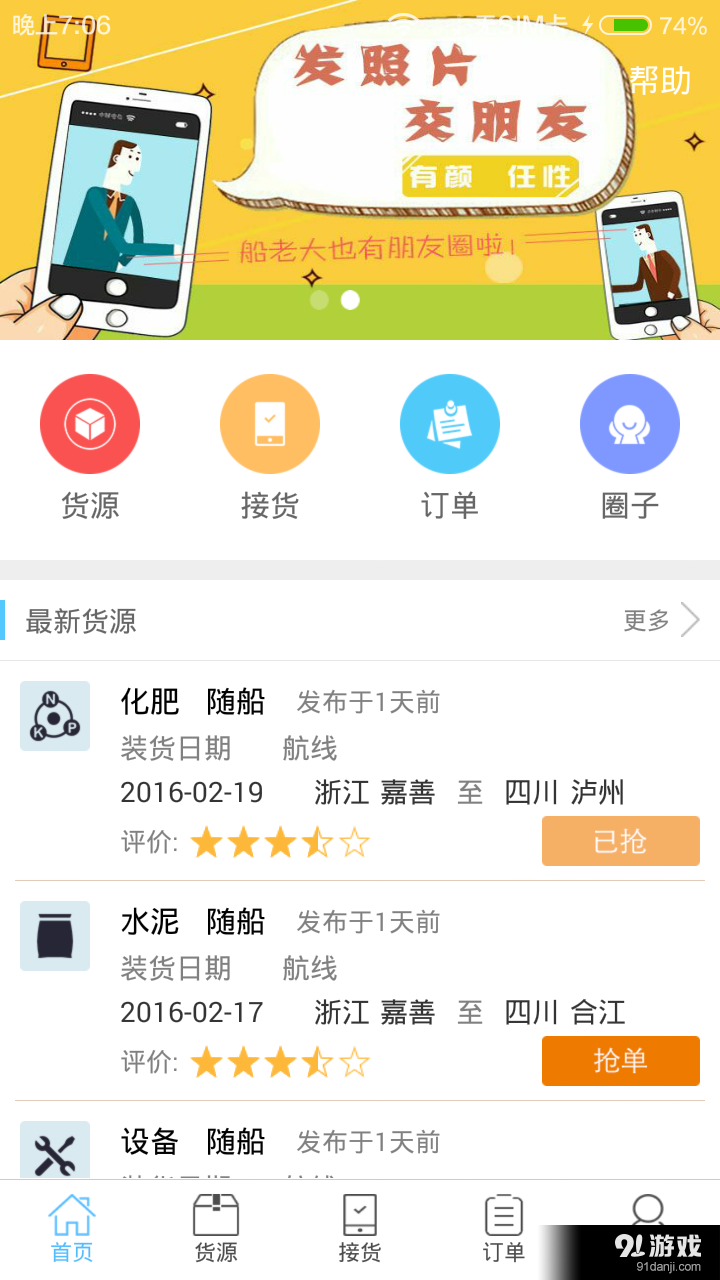Open the blue 订单 (orders) icon
Viewport: 720px width, 1280px height.
point(450,423)
